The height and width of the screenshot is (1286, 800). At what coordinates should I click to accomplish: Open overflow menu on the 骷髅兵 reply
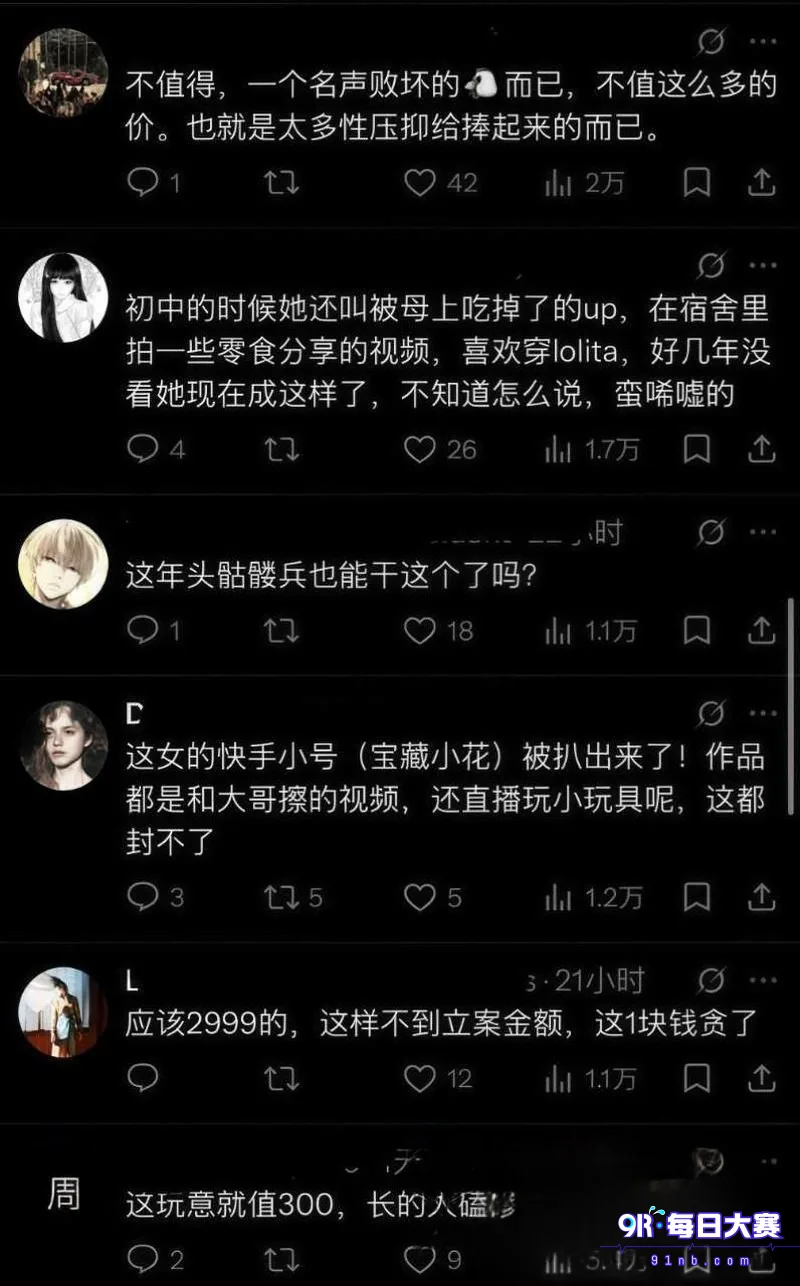[x=763, y=533]
